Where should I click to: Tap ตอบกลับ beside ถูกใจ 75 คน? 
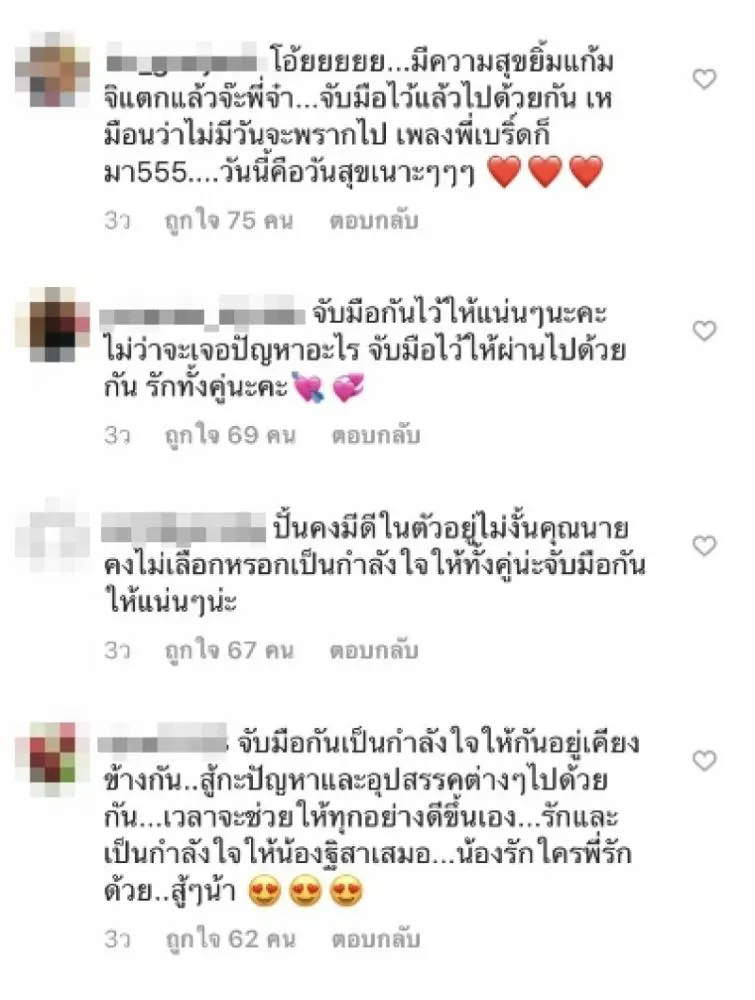coord(375,221)
